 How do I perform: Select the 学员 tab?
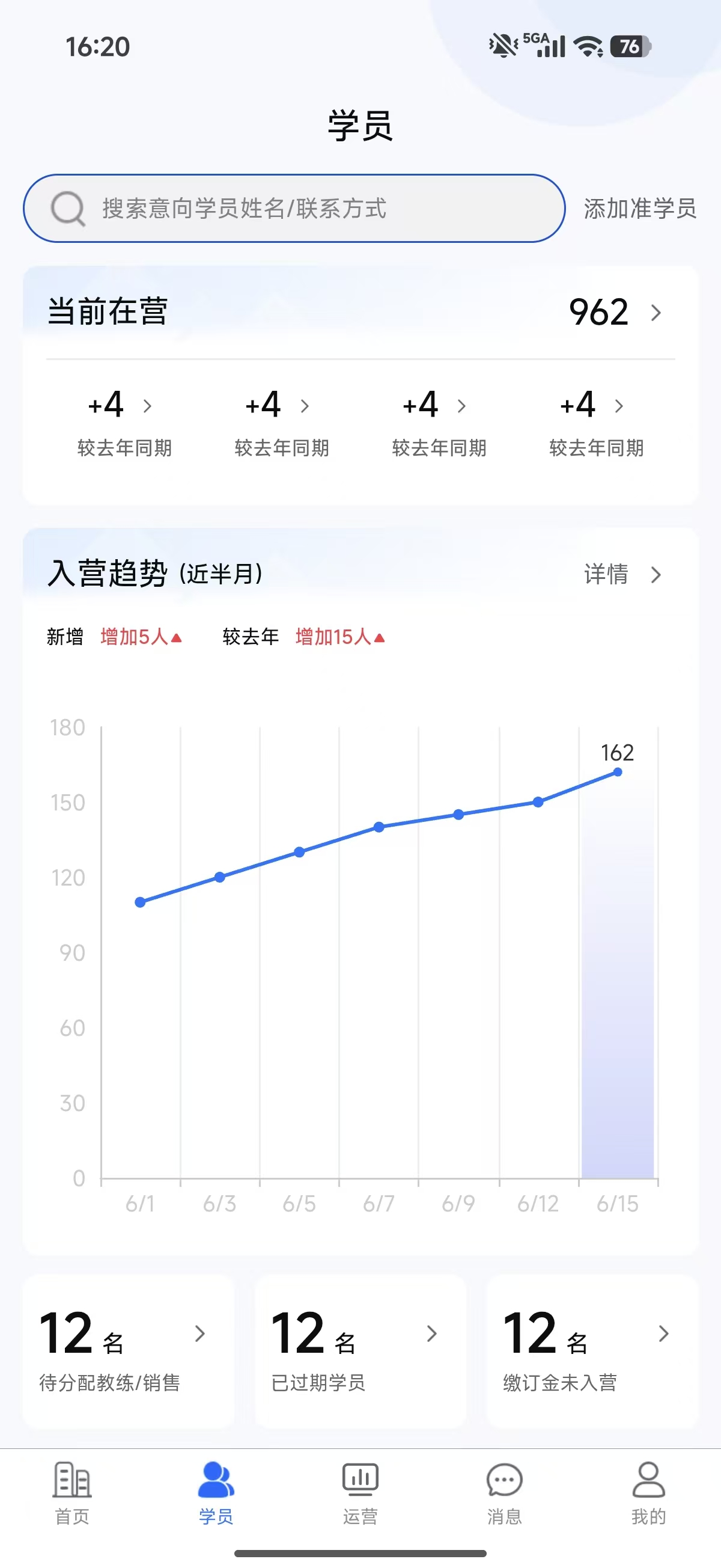[x=216, y=1492]
